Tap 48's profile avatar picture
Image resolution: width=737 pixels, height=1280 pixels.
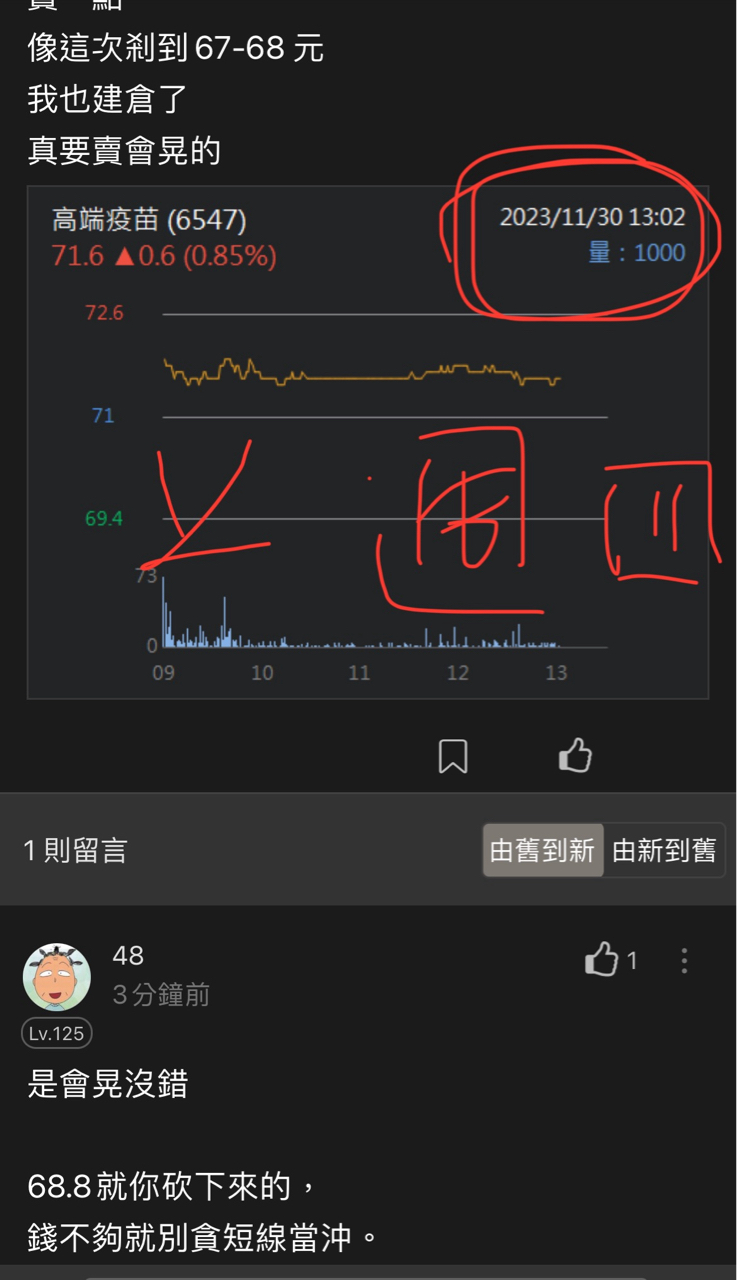click(x=57, y=976)
